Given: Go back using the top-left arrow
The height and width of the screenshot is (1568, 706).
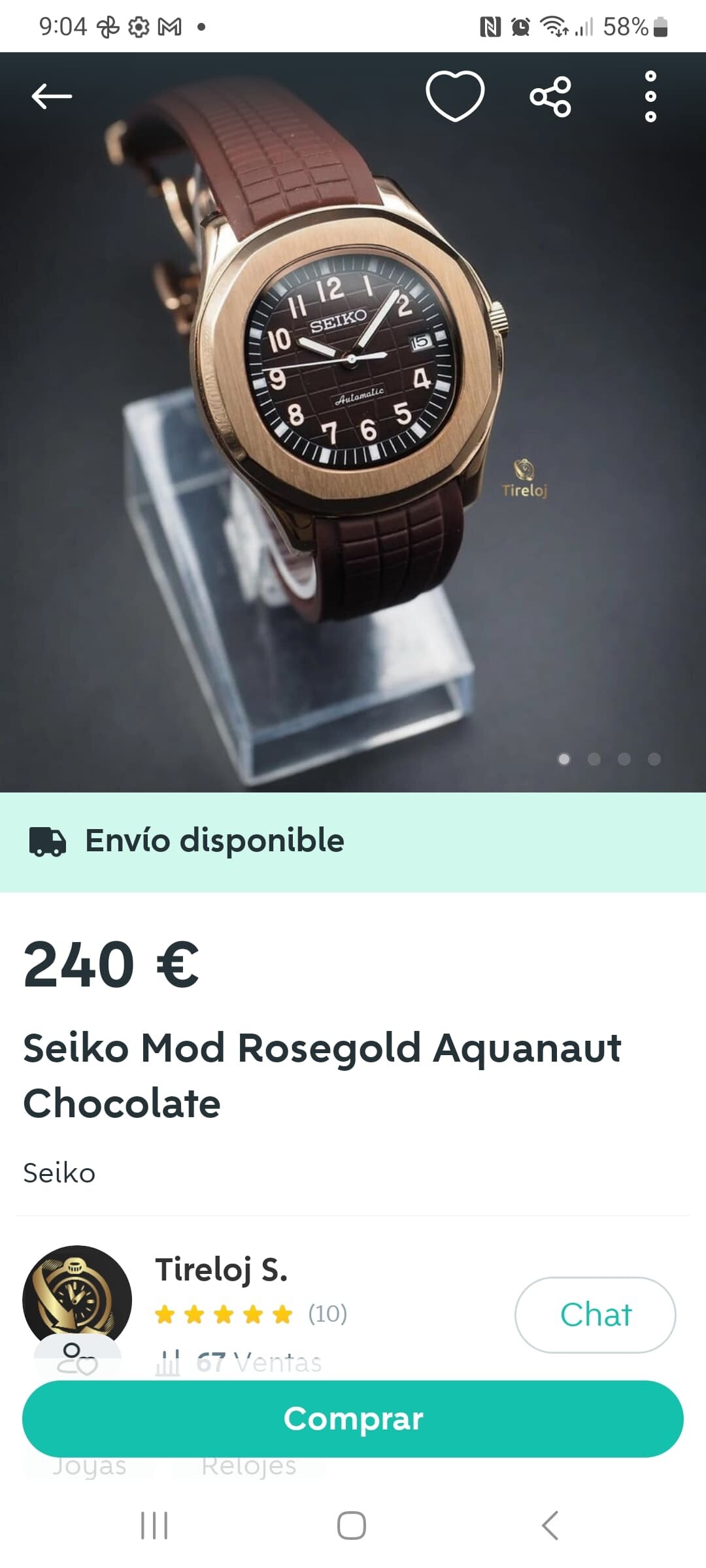Looking at the screenshot, I should (x=52, y=97).
